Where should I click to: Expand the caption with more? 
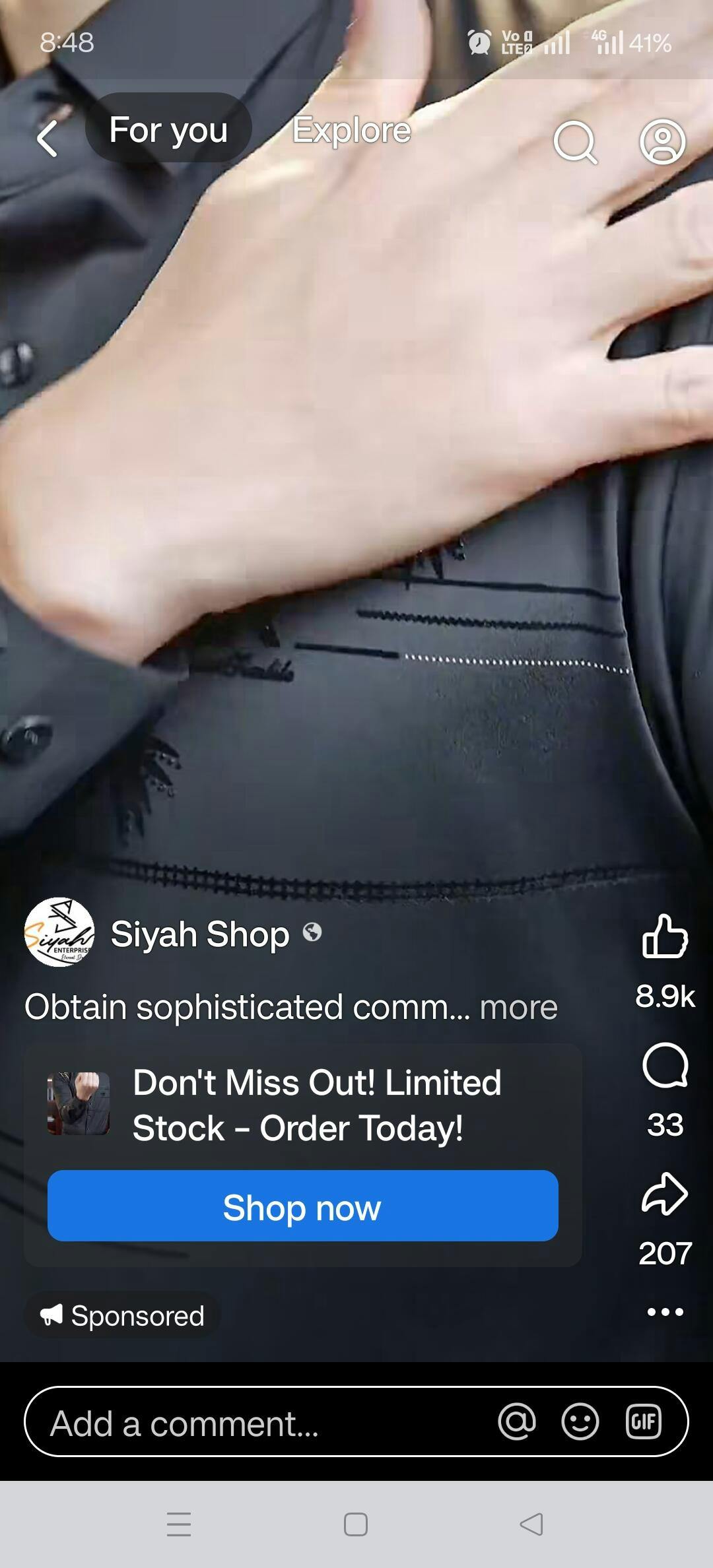coord(518,1008)
